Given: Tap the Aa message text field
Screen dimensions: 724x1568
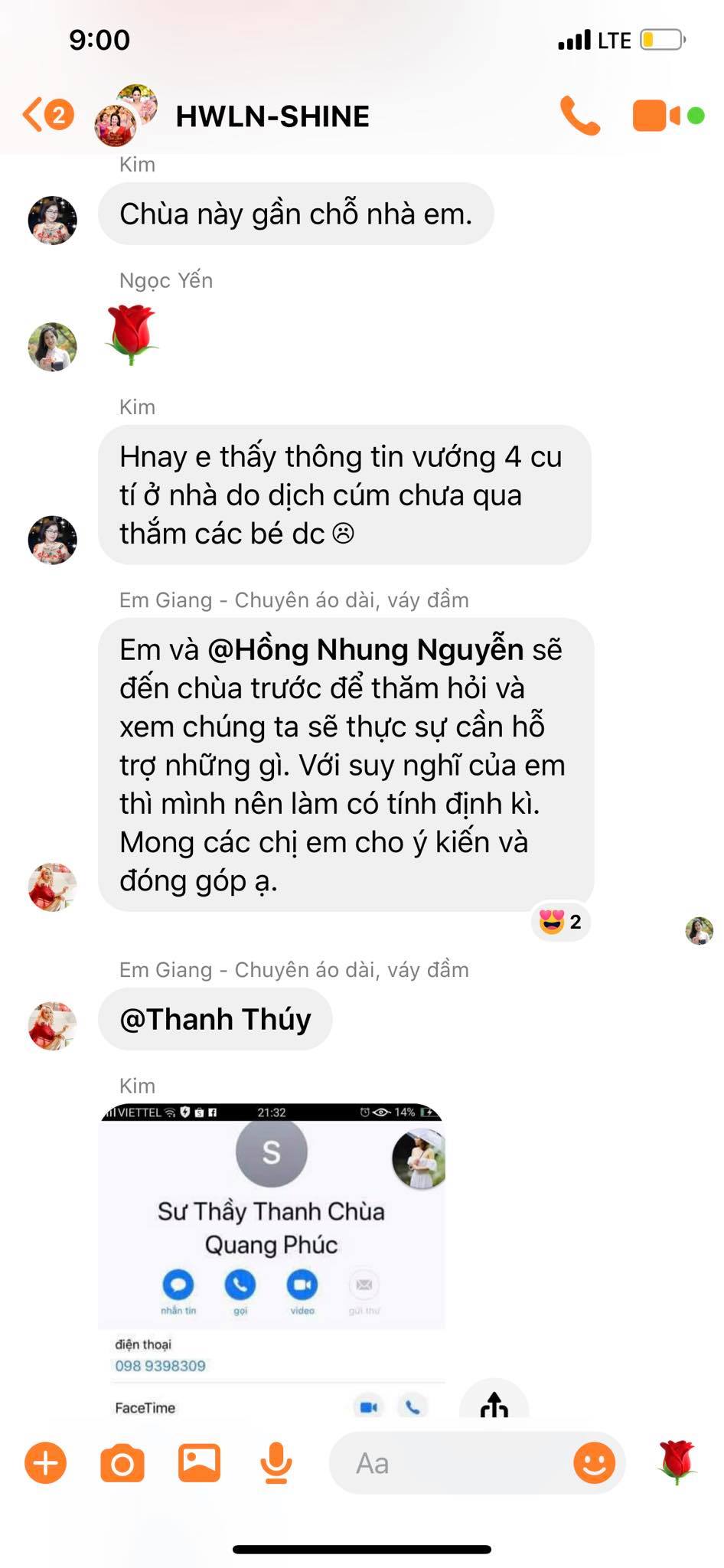Looking at the screenshot, I should pos(452,1463).
